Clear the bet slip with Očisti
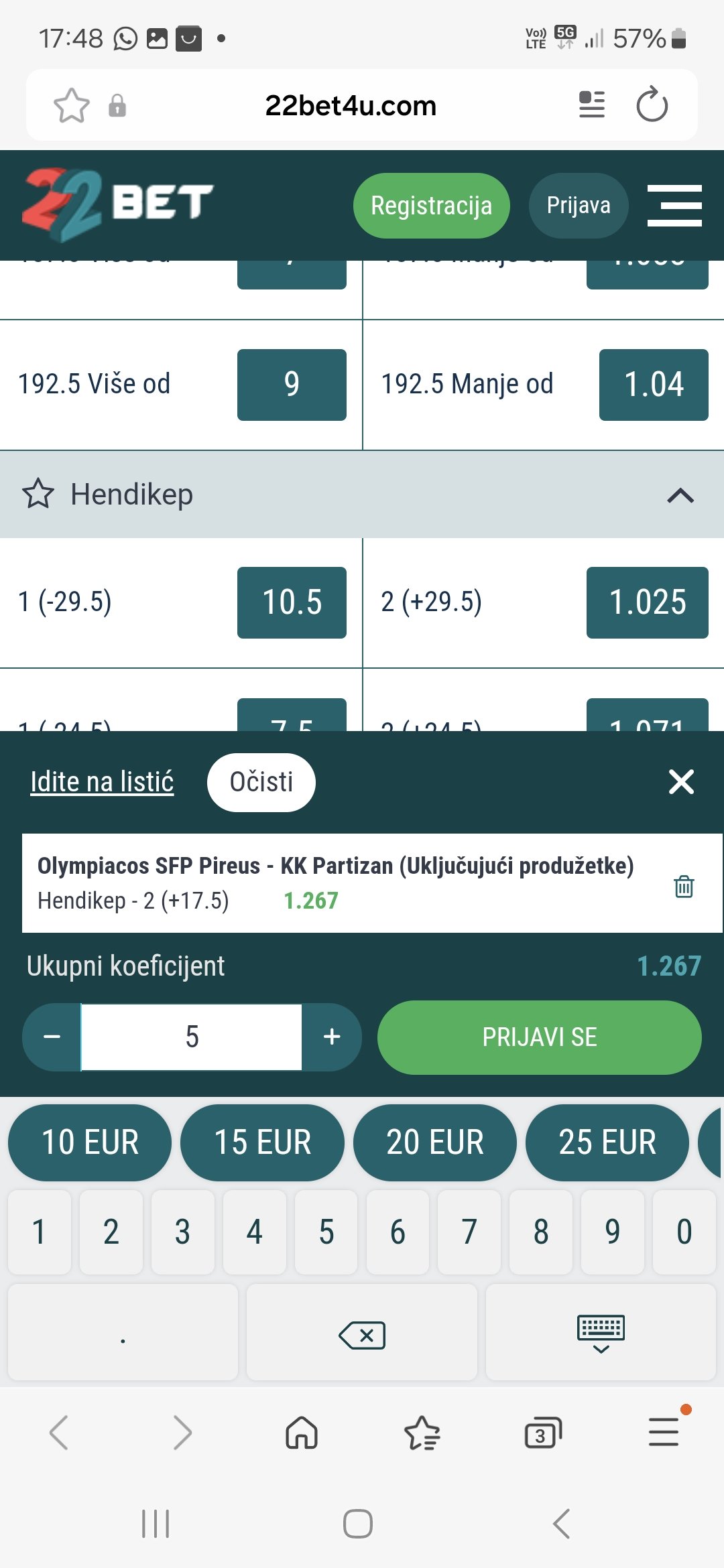Image resolution: width=724 pixels, height=1568 pixels. 261,782
